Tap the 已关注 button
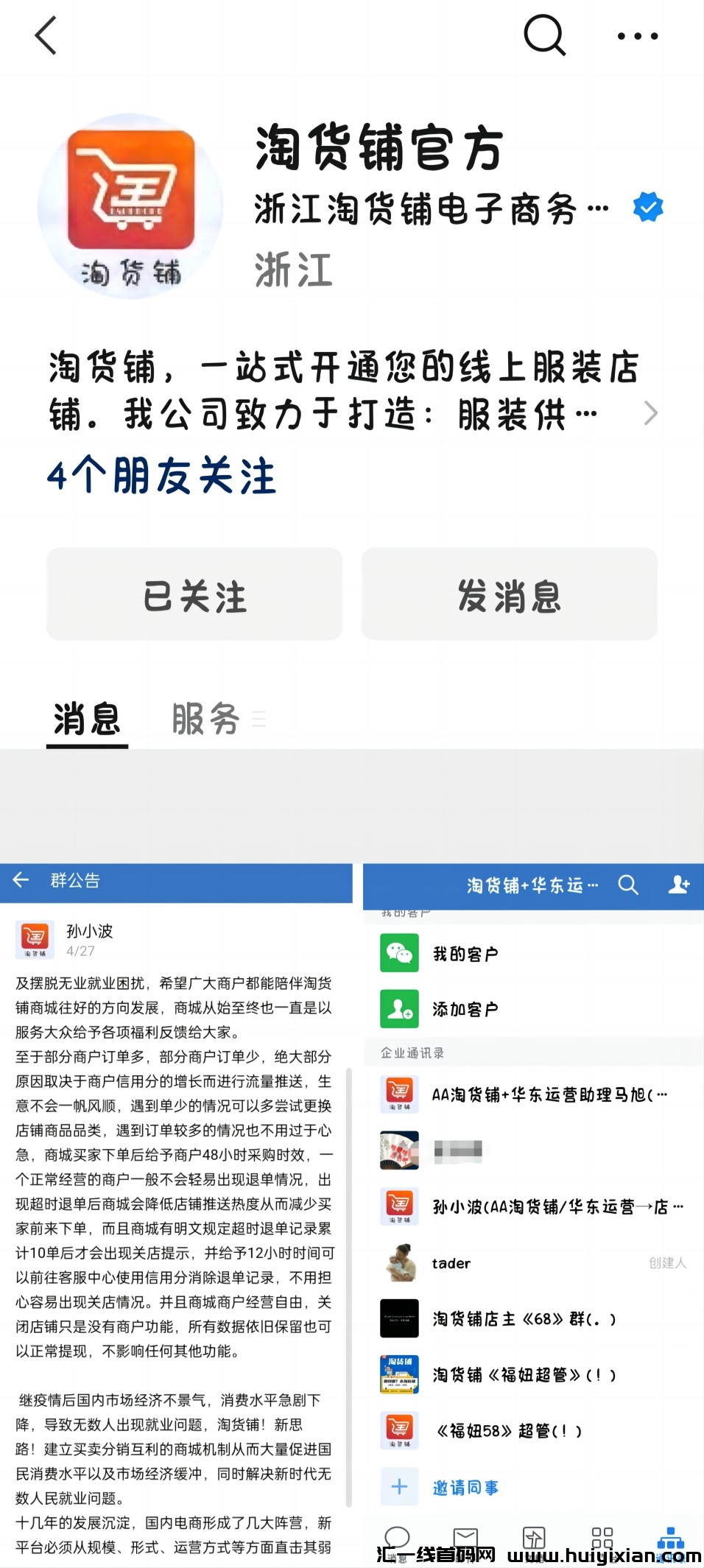The height and width of the screenshot is (1568, 704). coord(194,594)
